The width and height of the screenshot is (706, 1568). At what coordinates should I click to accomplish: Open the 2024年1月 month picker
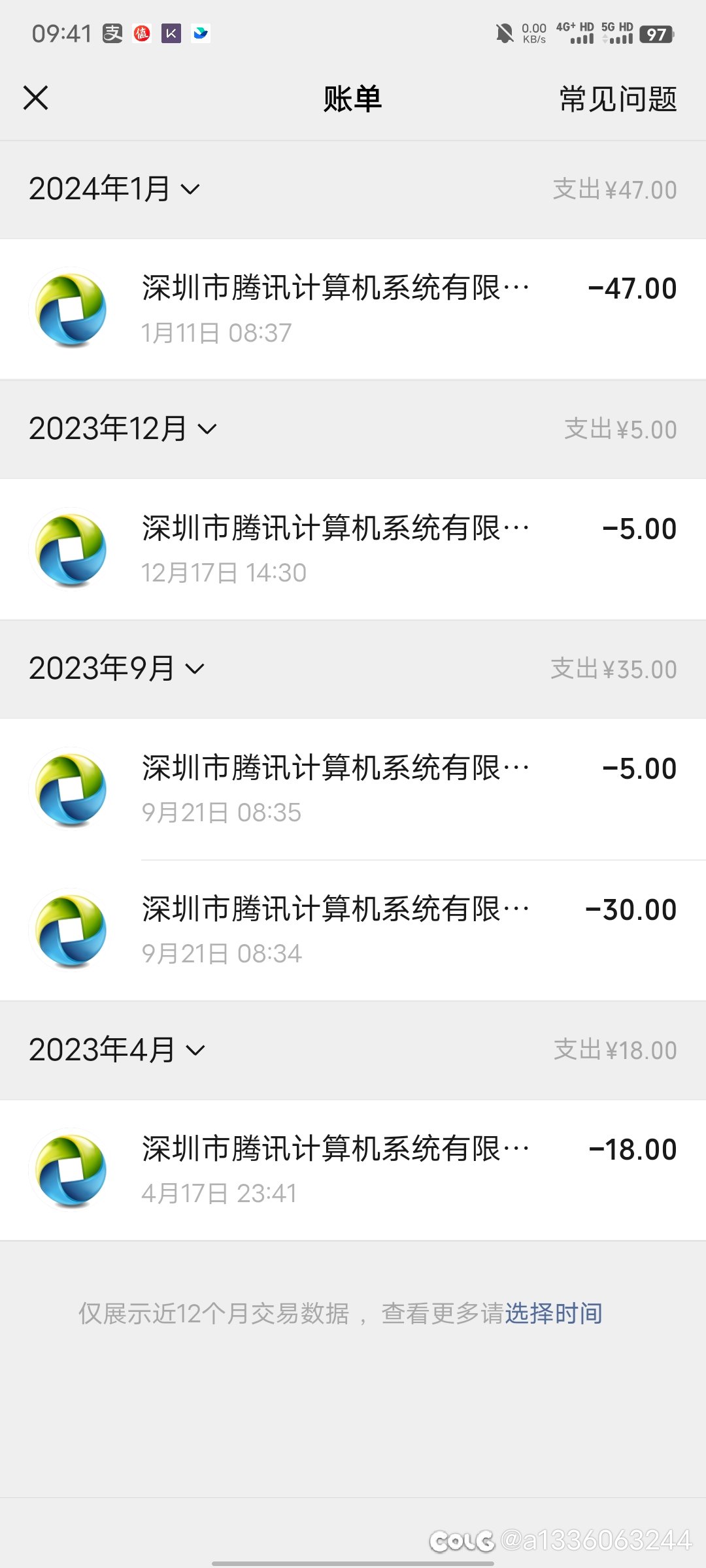[114, 189]
